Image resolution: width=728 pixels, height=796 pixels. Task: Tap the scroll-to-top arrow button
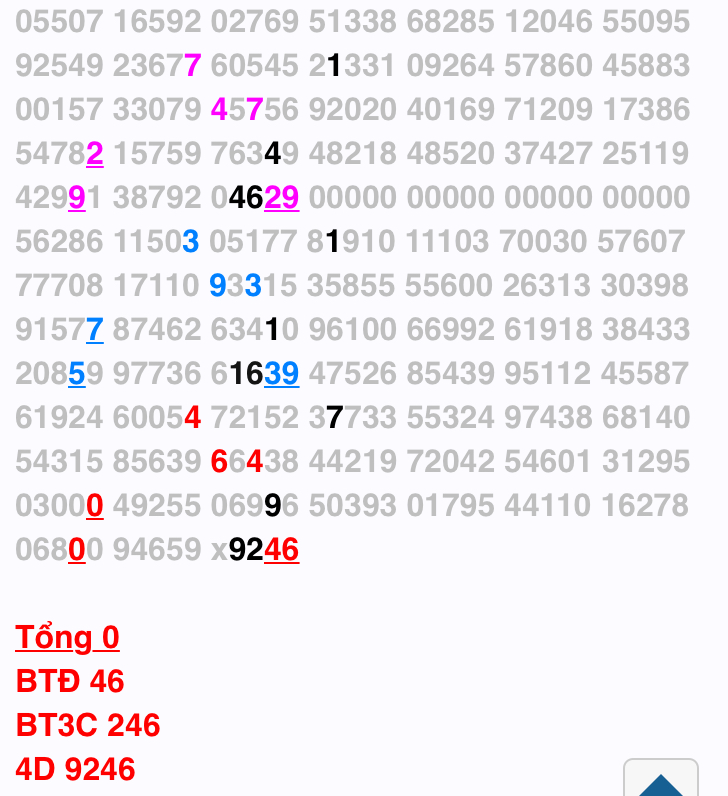click(661, 780)
